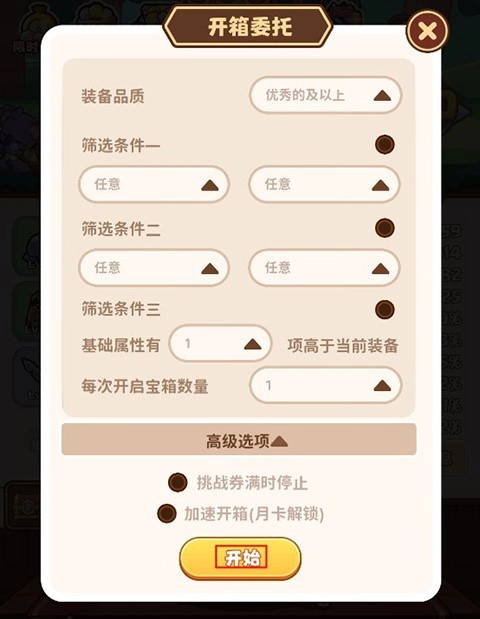Open the 装备品质 dropdown
Image resolution: width=480 pixels, height=619 pixels.
click(325, 95)
